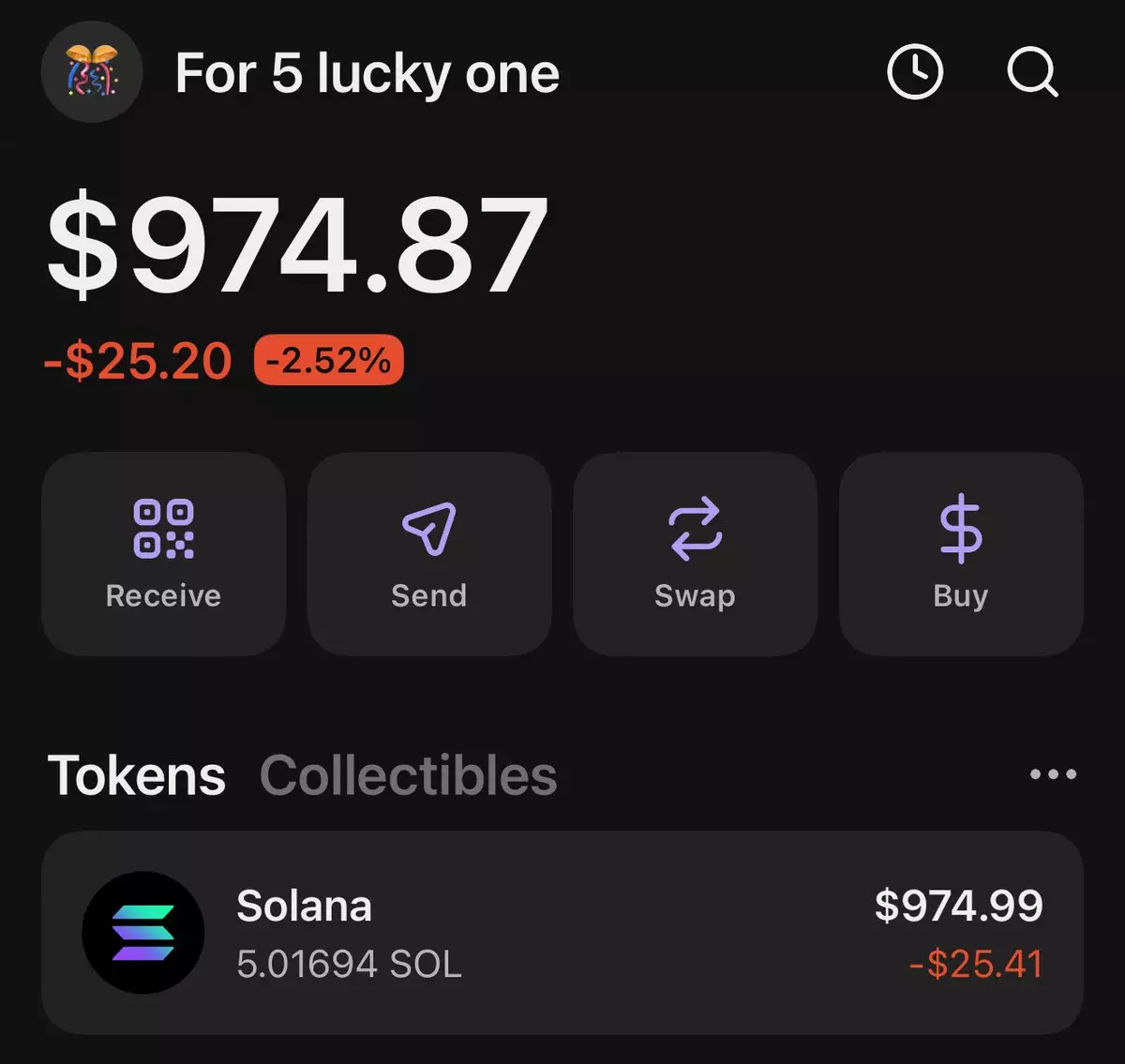Tap the Receive button
Screen dimensions: 1125x1064
[163, 554]
